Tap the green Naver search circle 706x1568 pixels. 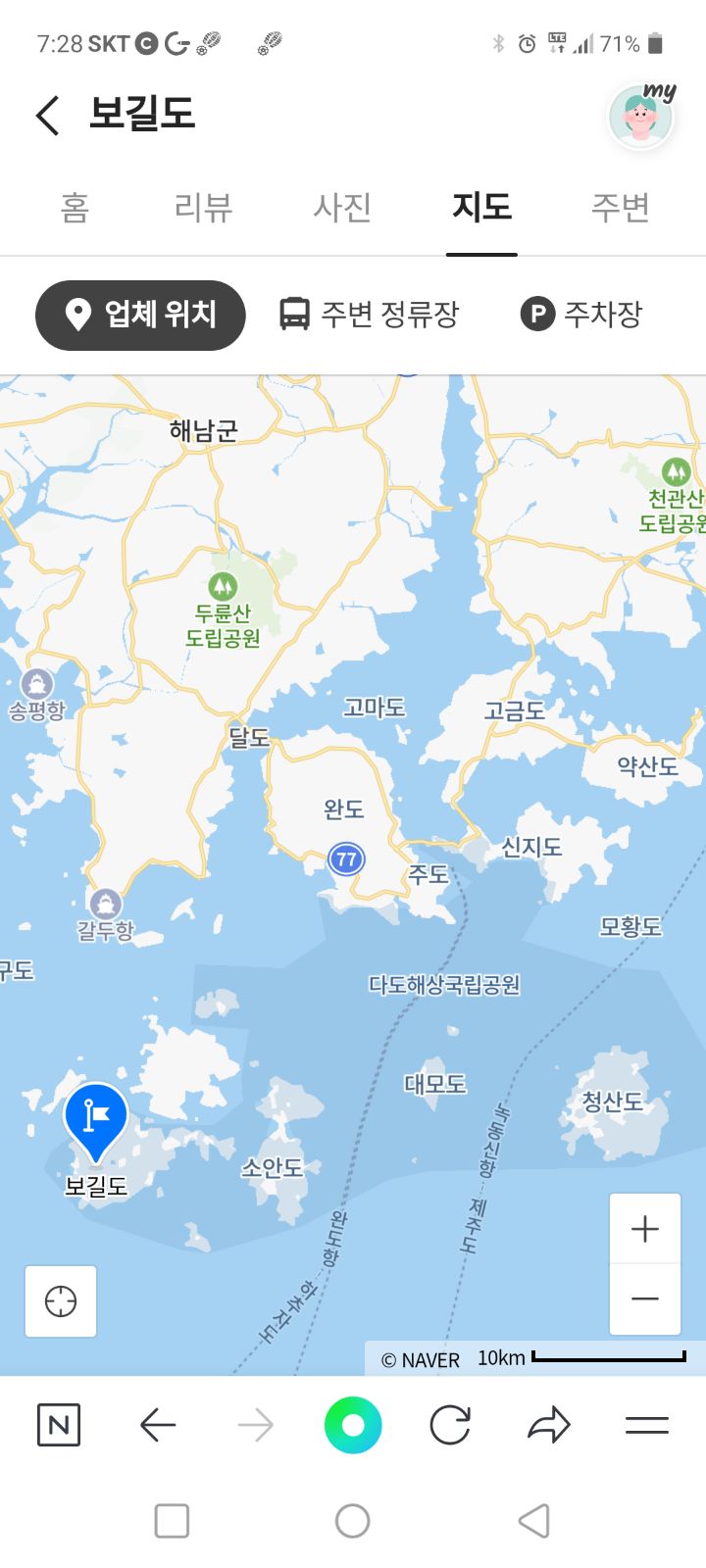point(353,1425)
